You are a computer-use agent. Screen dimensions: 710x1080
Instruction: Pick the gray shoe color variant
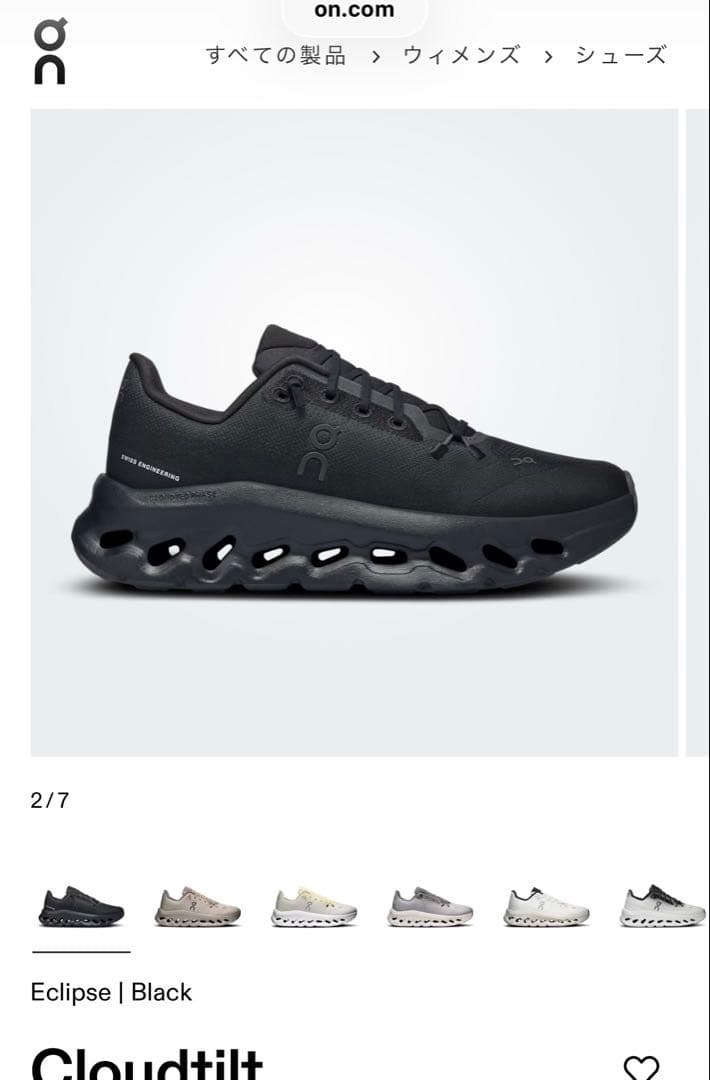[430, 906]
